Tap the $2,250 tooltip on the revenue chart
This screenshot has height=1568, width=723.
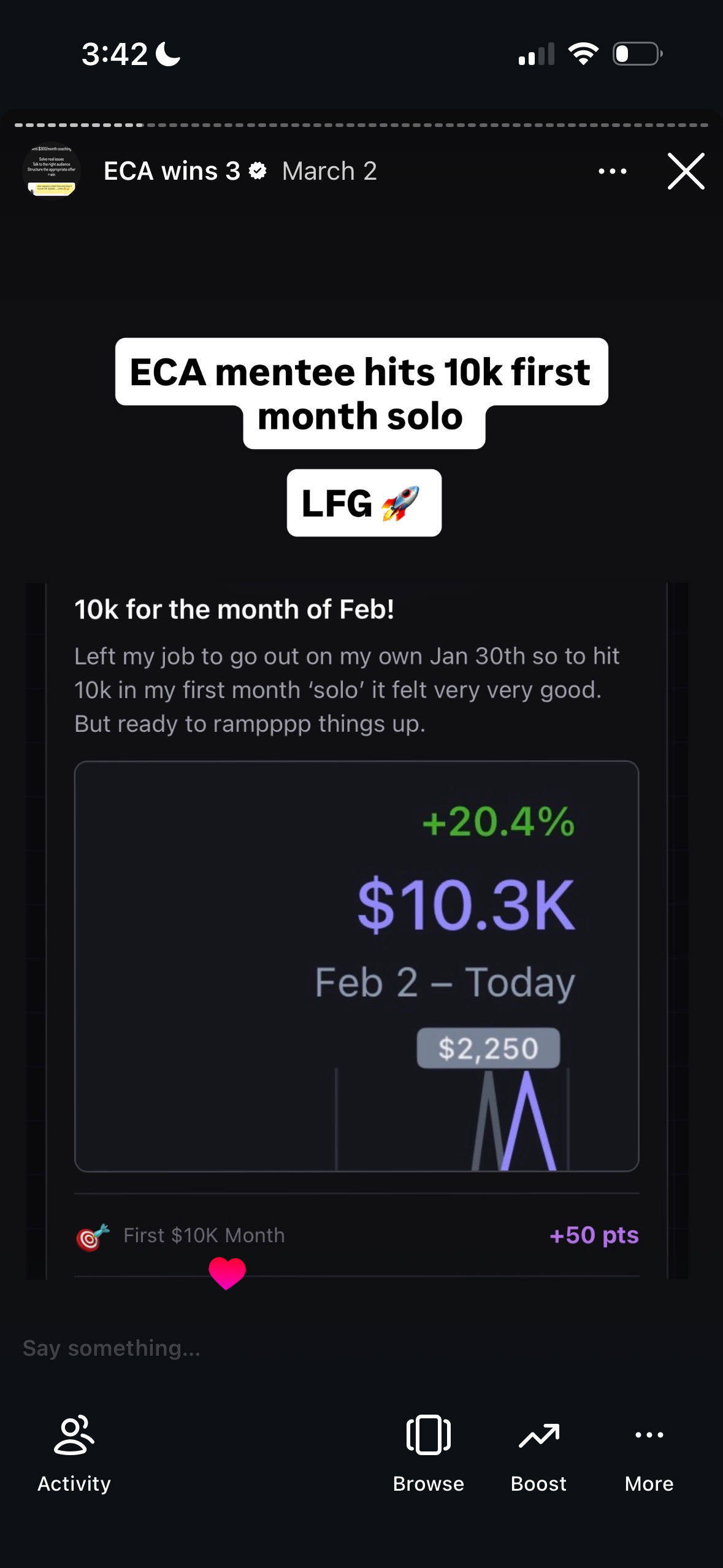(488, 1048)
